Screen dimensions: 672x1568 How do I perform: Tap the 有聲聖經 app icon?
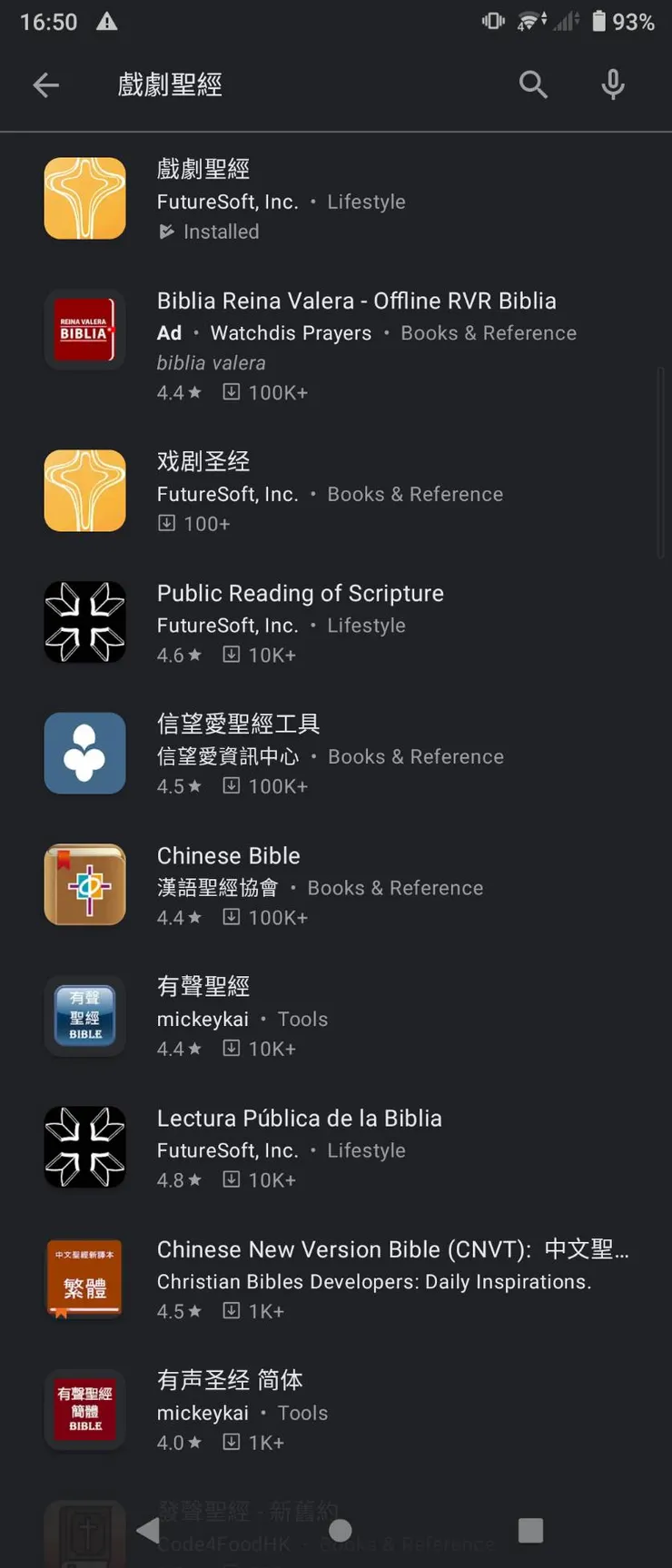(84, 1015)
